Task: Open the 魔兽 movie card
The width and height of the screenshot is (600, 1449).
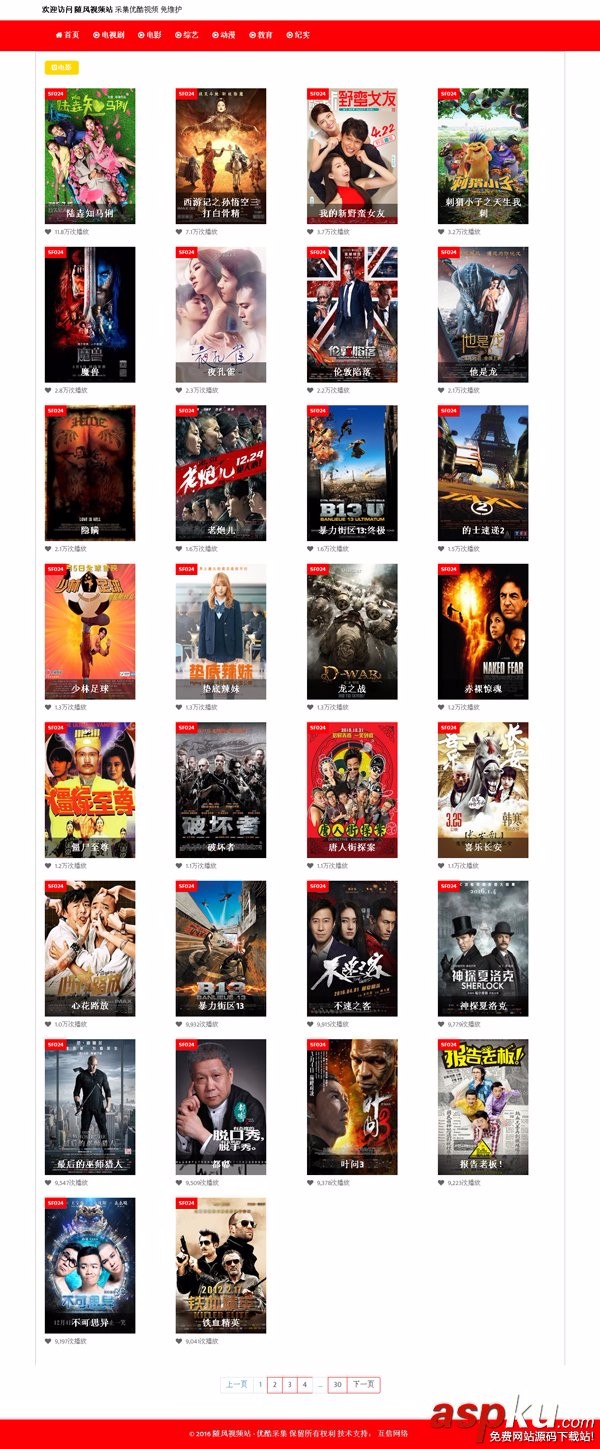Action: pos(90,314)
